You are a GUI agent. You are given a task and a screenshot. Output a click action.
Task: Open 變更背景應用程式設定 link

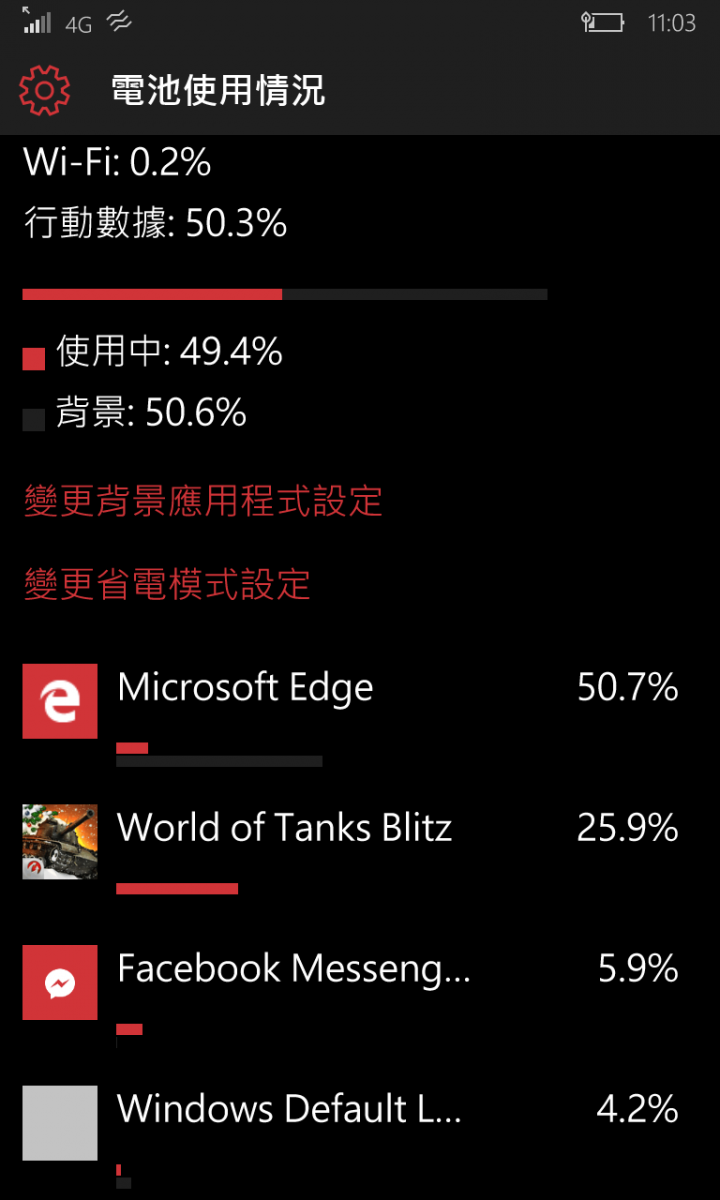203,501
